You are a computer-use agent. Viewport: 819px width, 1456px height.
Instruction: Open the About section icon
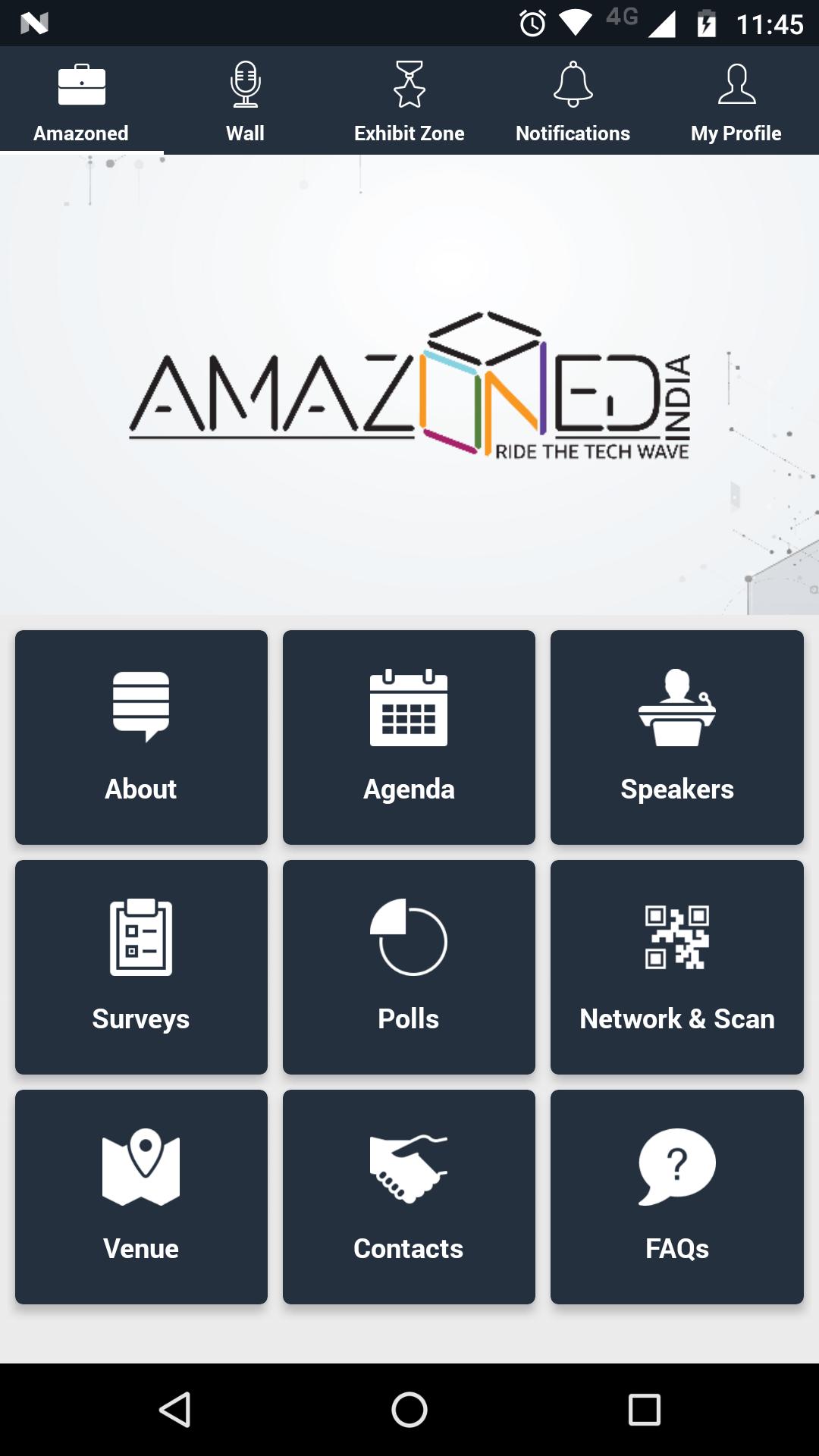click(141, 707)
